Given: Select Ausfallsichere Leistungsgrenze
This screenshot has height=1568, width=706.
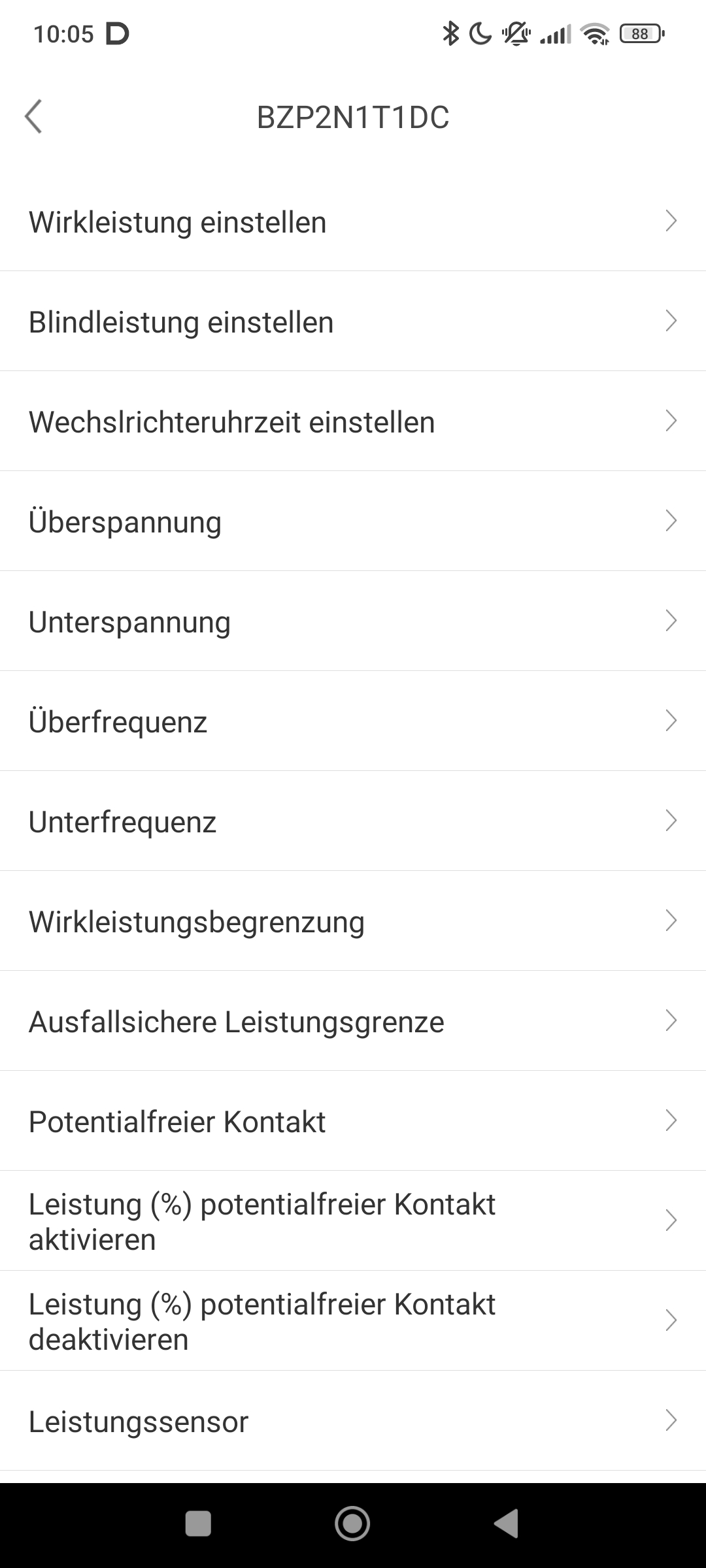Looking at the screenshot, I should 353,1021.
